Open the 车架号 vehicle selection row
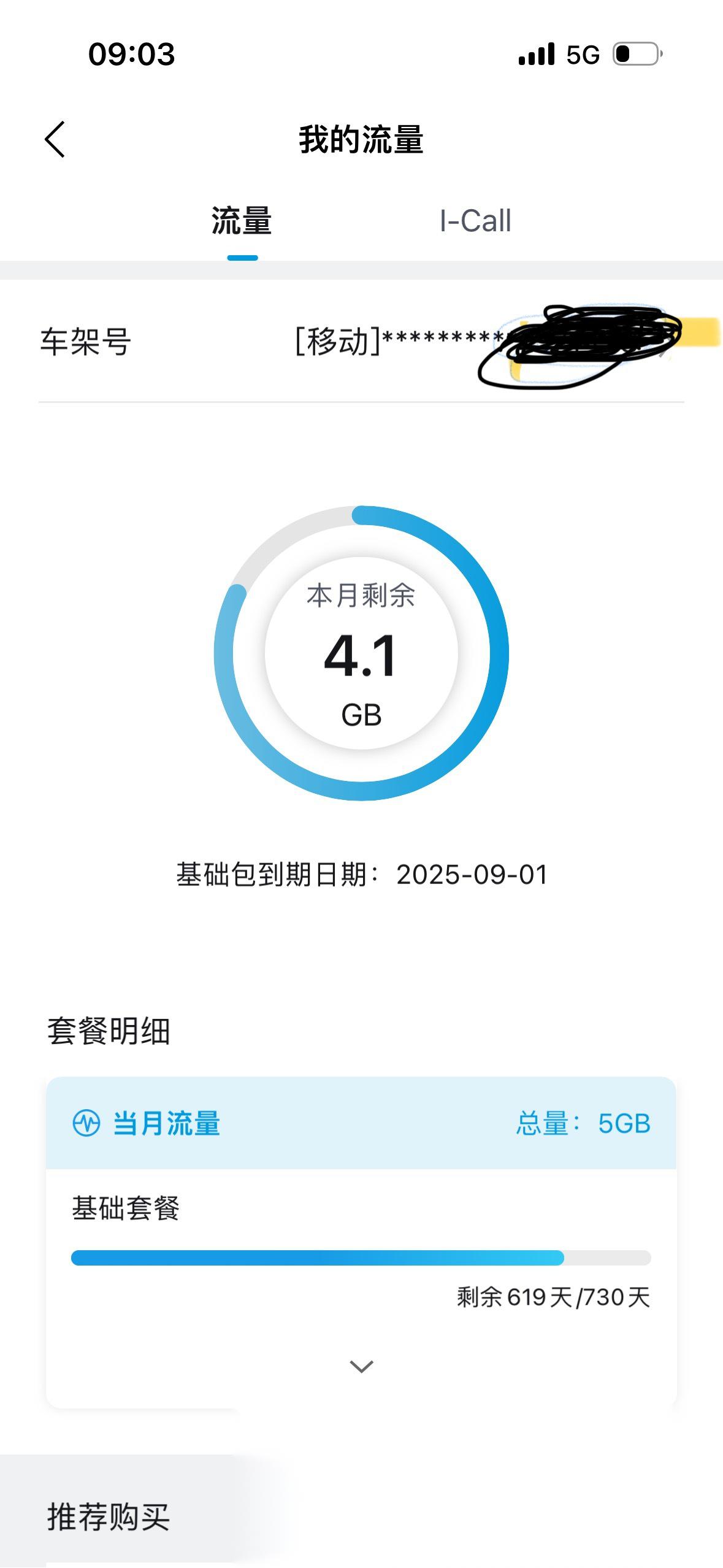The image size is (723, 1568). click(x=361, y=342)
